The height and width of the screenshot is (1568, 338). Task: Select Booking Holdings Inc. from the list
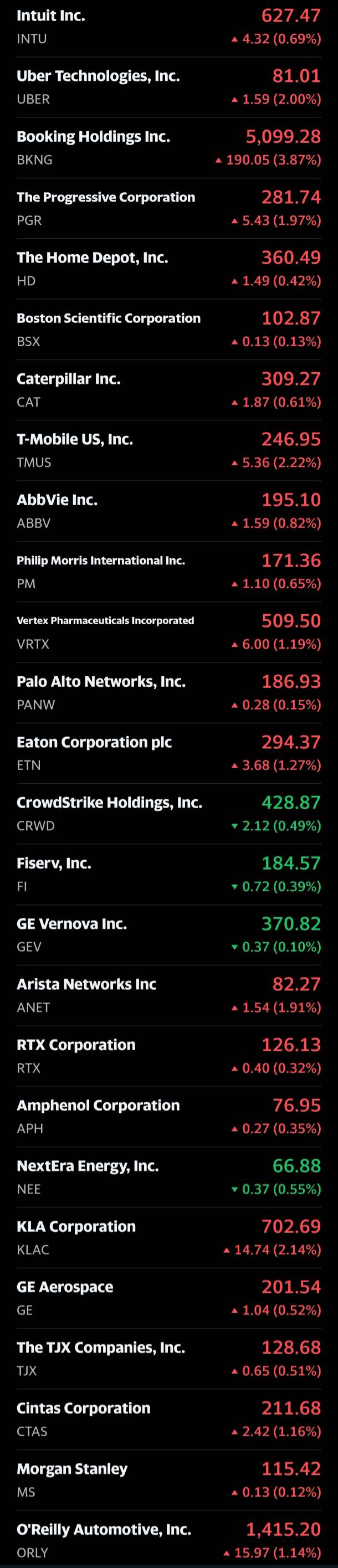coord(168,148)
